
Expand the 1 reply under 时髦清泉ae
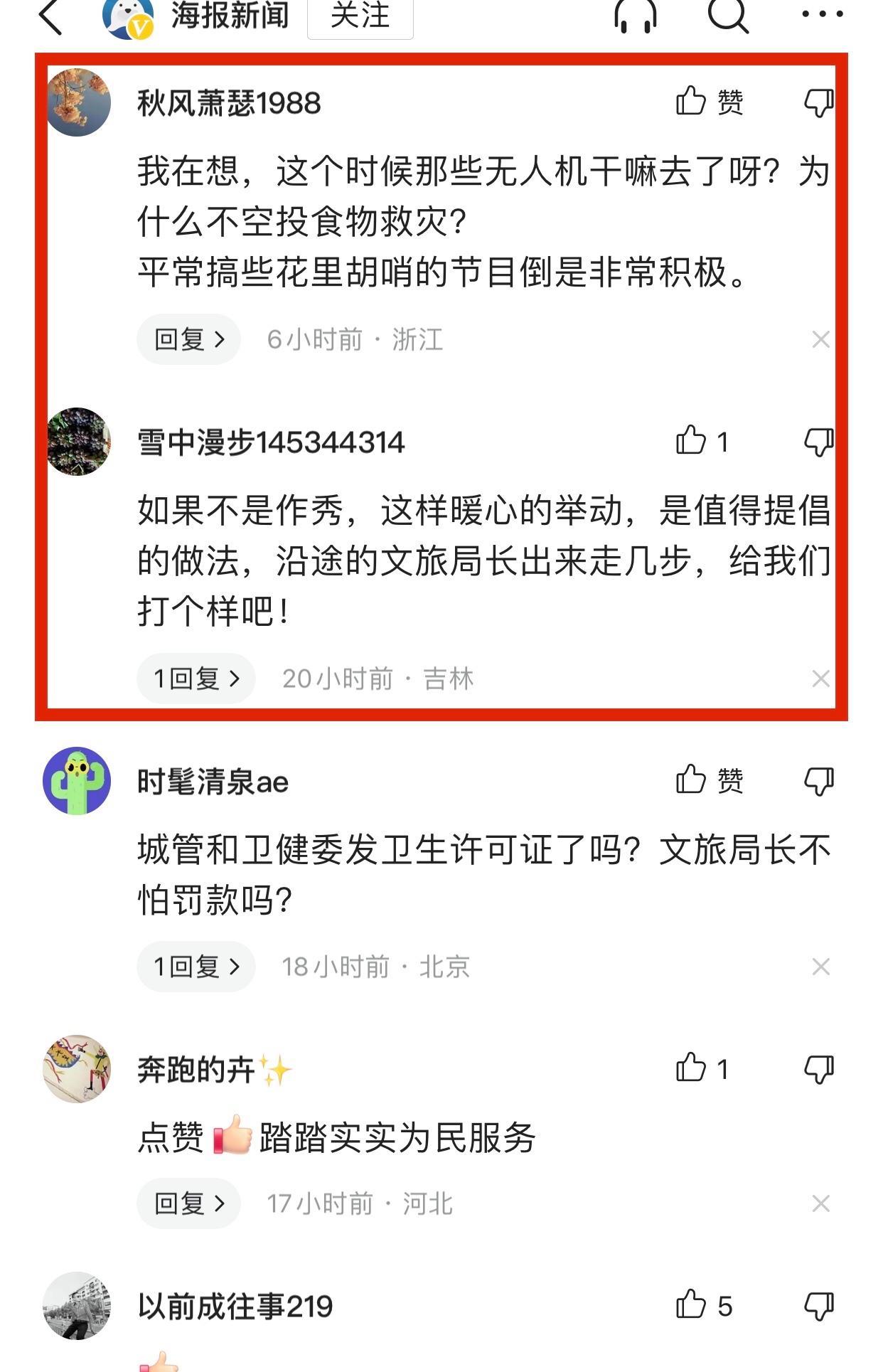pyautogui.click(x=196, y=967)
